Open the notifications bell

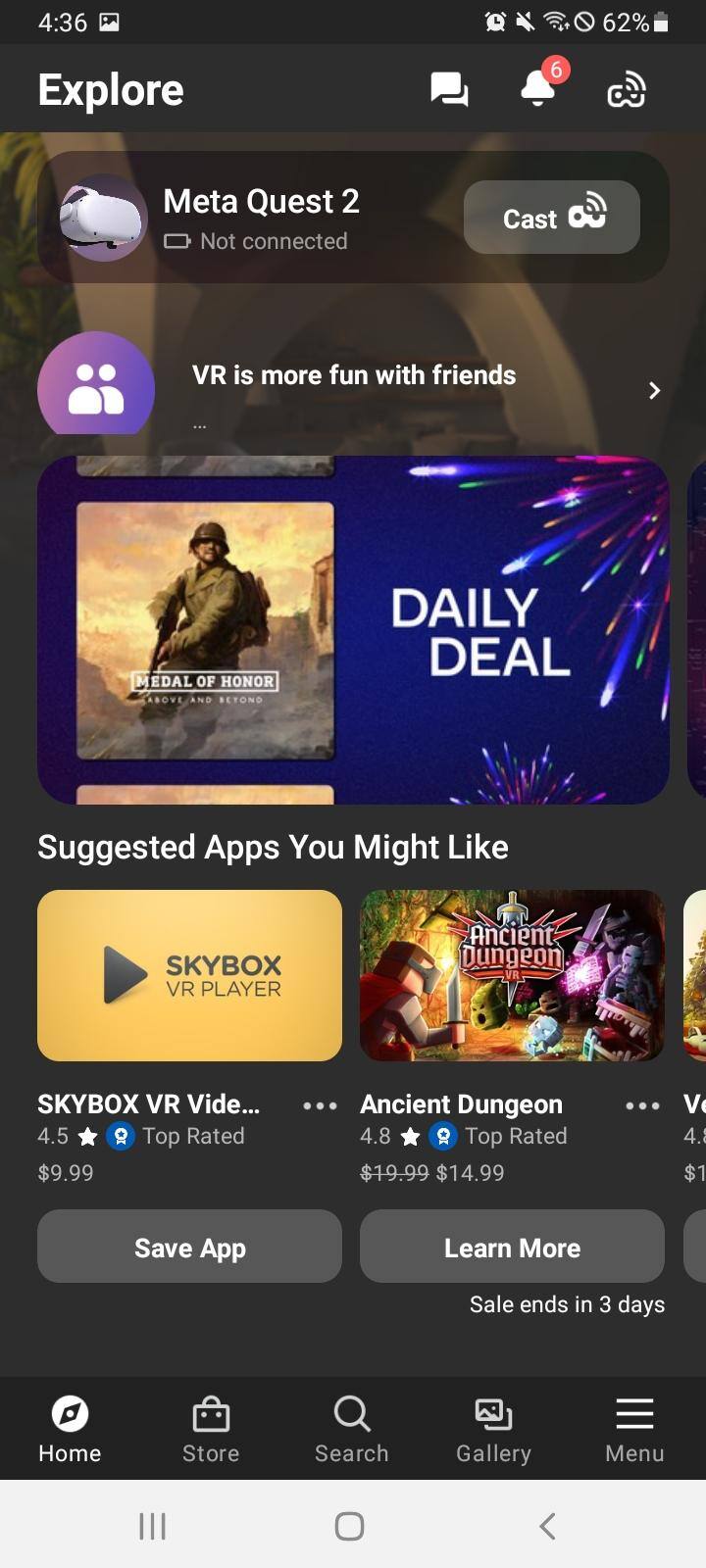pos(538,89)
